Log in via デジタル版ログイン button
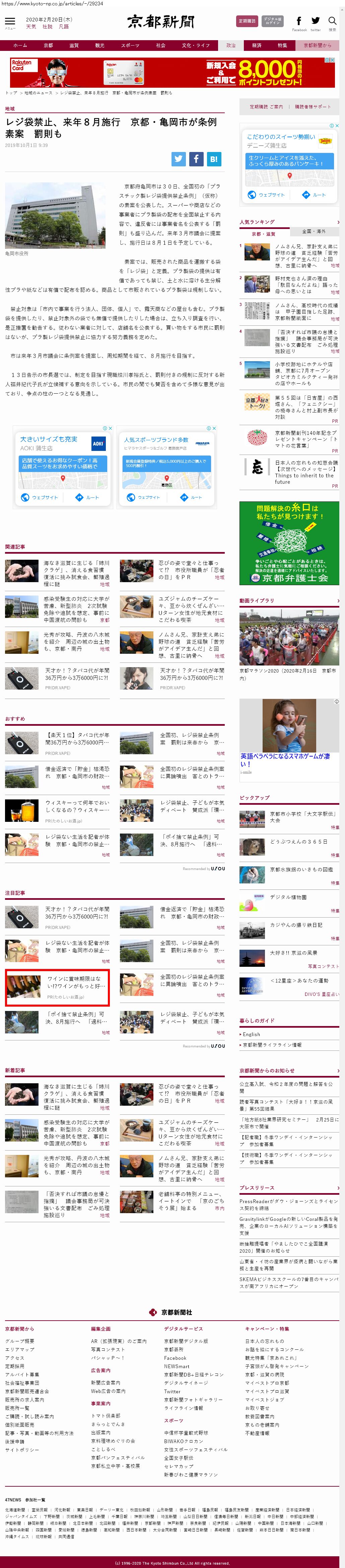345x1568 pixels. tap(272, 21)
